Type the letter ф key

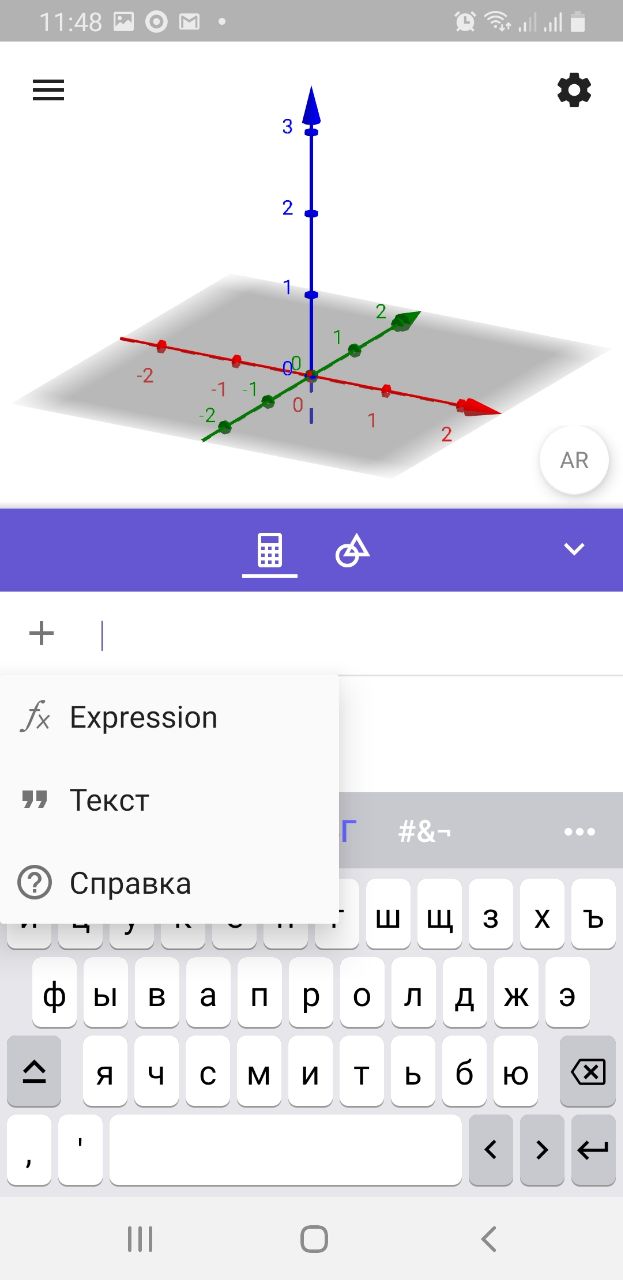54,995
